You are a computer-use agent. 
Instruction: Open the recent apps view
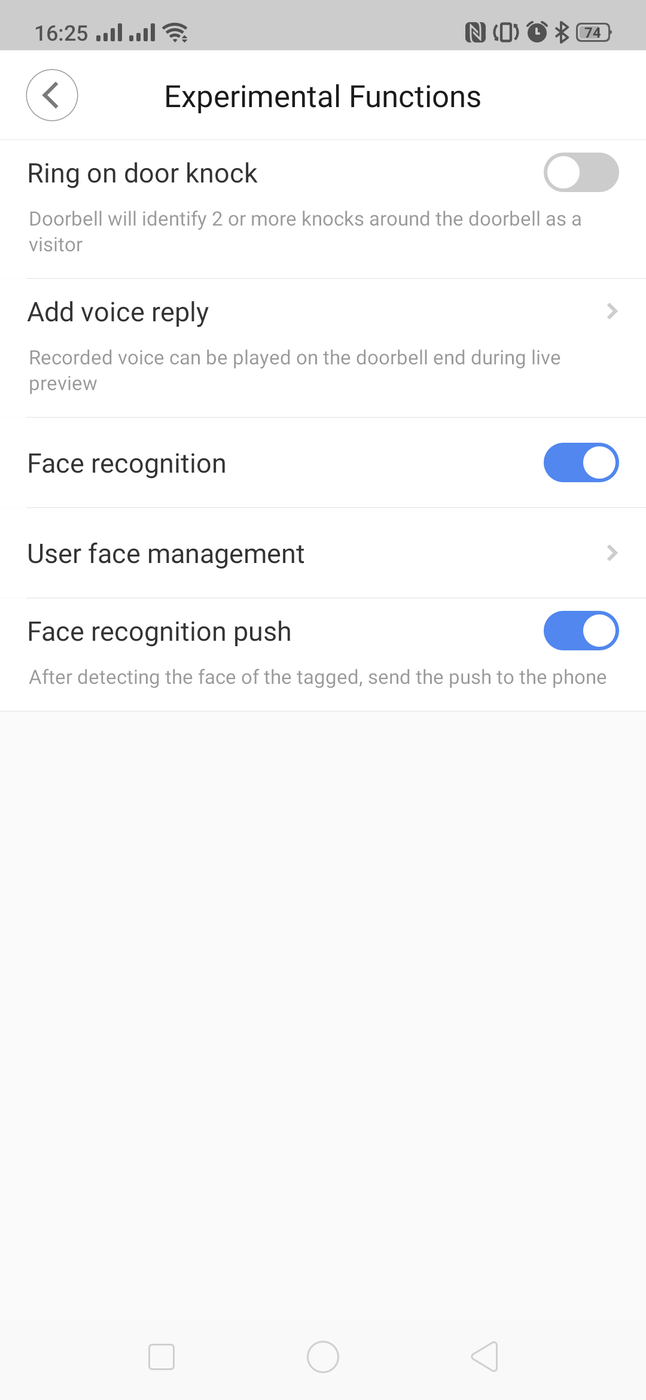161,1356
